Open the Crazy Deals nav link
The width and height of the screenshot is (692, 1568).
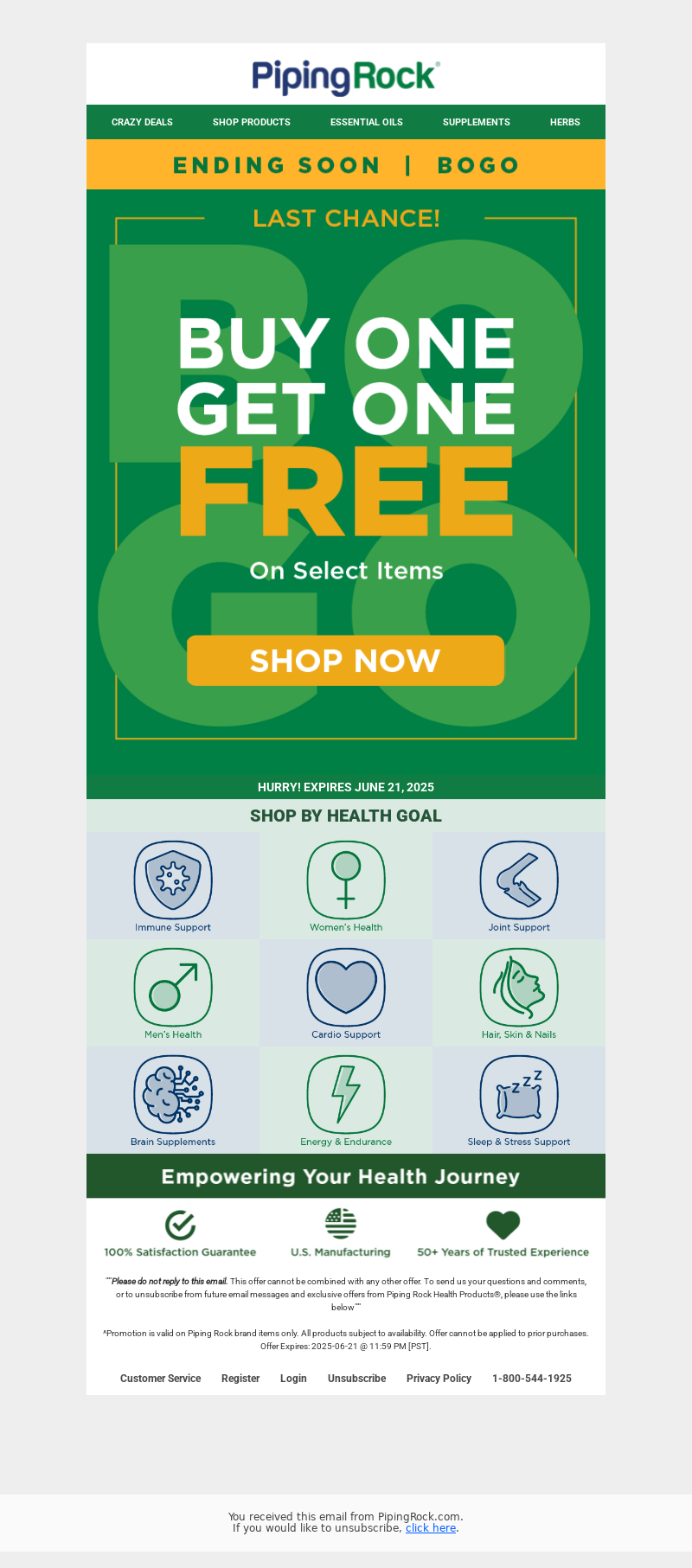pos(142,122)
